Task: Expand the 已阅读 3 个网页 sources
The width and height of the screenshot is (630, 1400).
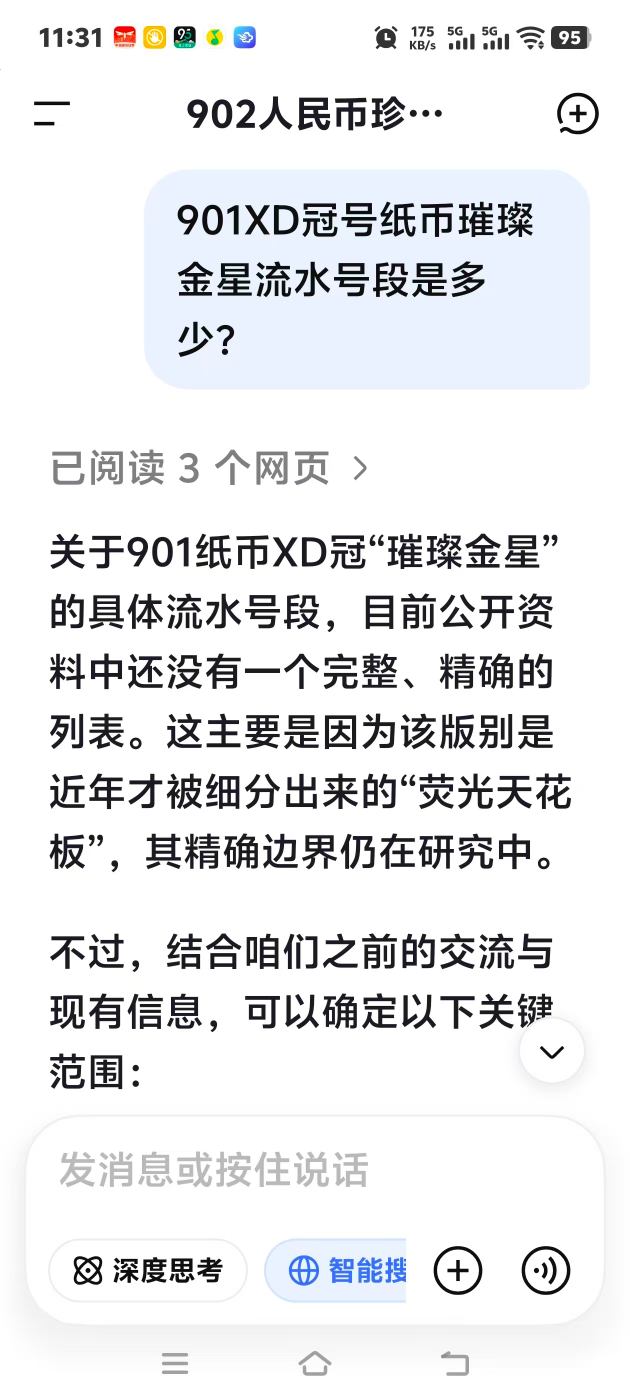Action: tap(210, 468)
